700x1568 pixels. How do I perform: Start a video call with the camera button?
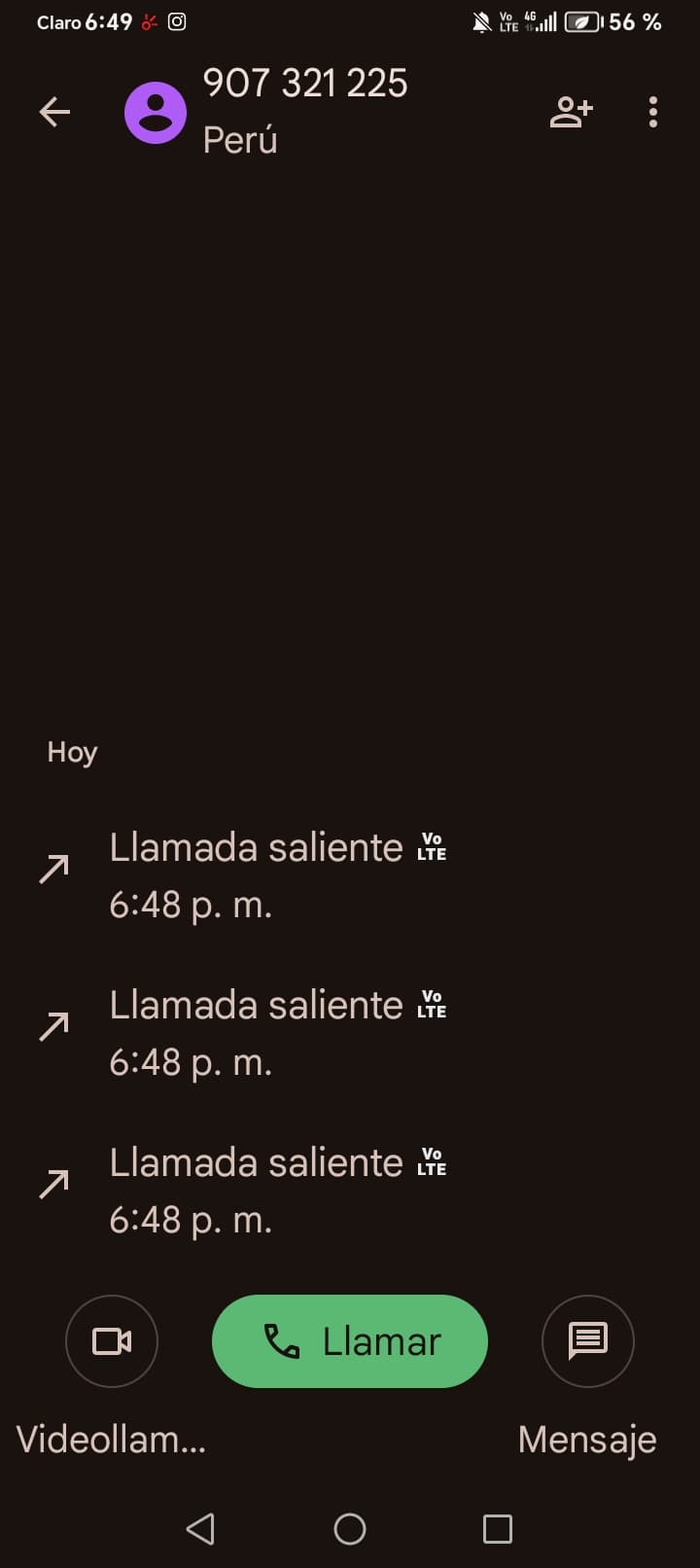(x=112, y=1341)
